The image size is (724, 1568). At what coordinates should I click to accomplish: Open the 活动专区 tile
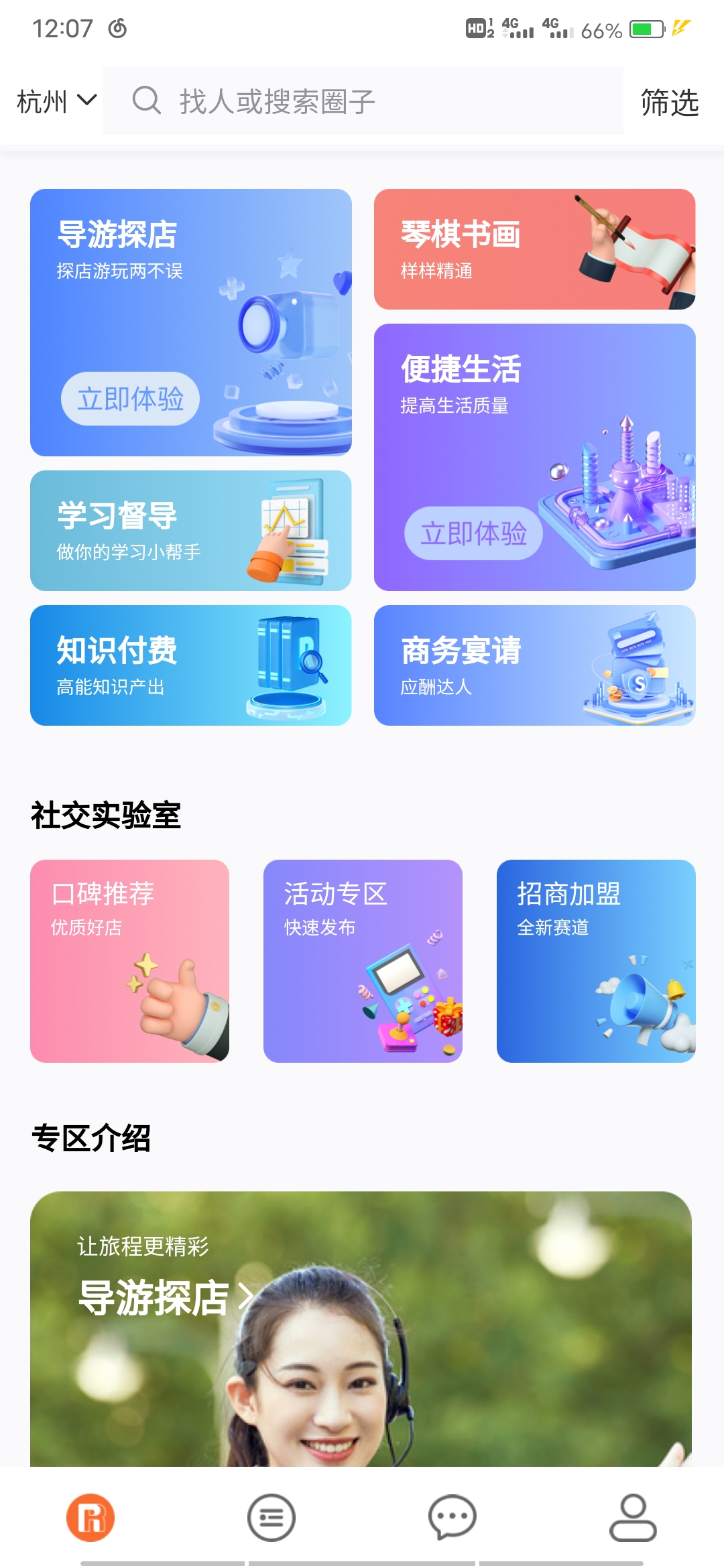363,961
